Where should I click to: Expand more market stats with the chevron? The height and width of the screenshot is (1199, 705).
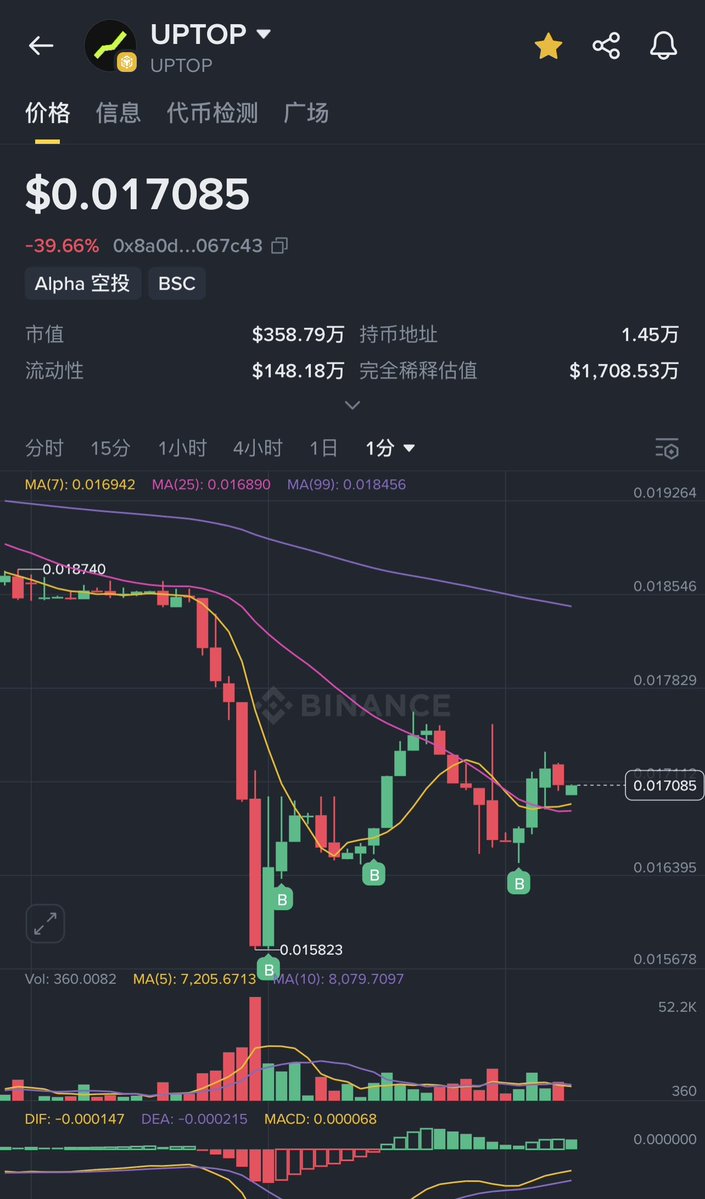coord(352,405)
